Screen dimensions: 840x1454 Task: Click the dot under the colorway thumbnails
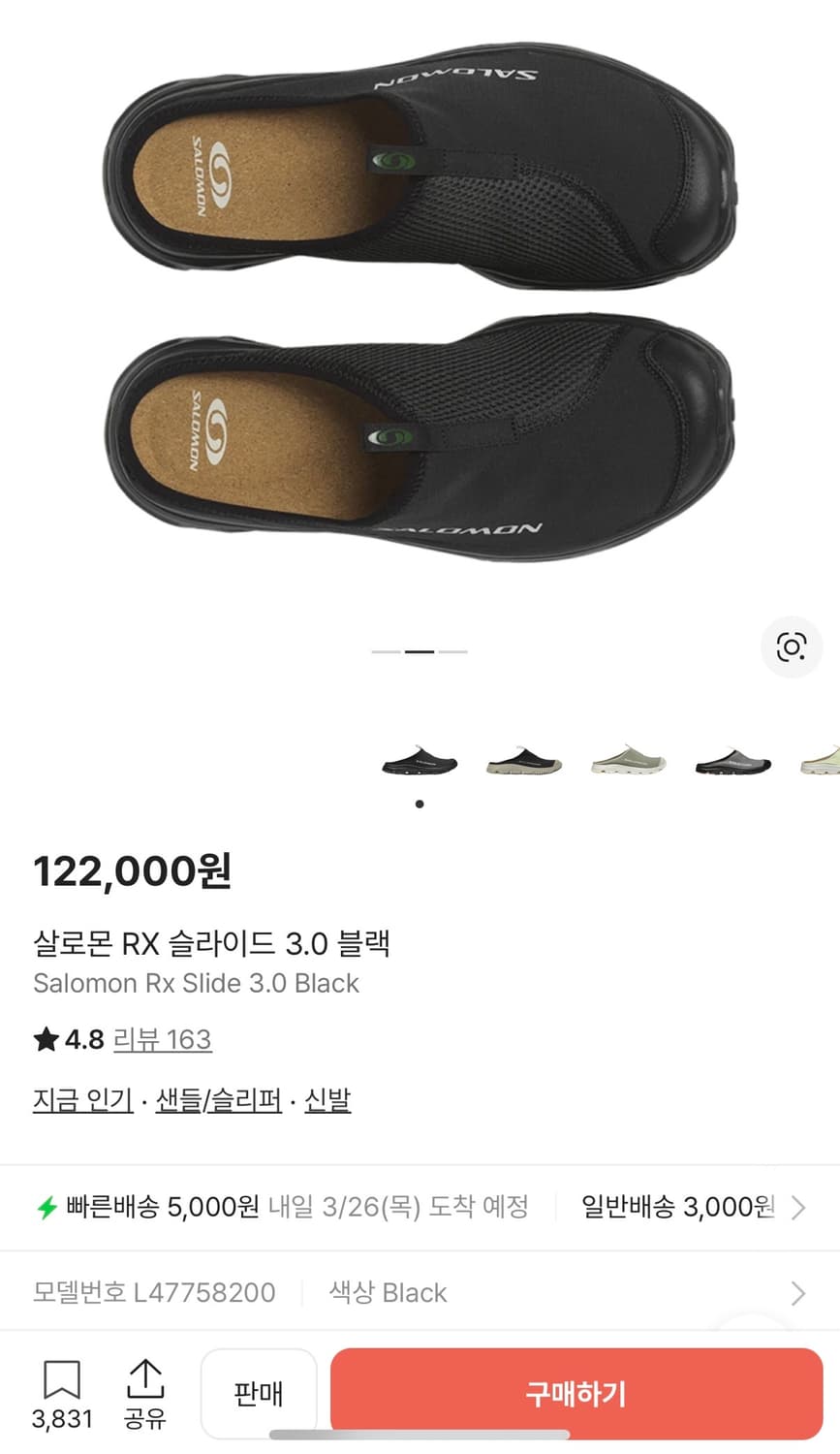tap(419, 803)
